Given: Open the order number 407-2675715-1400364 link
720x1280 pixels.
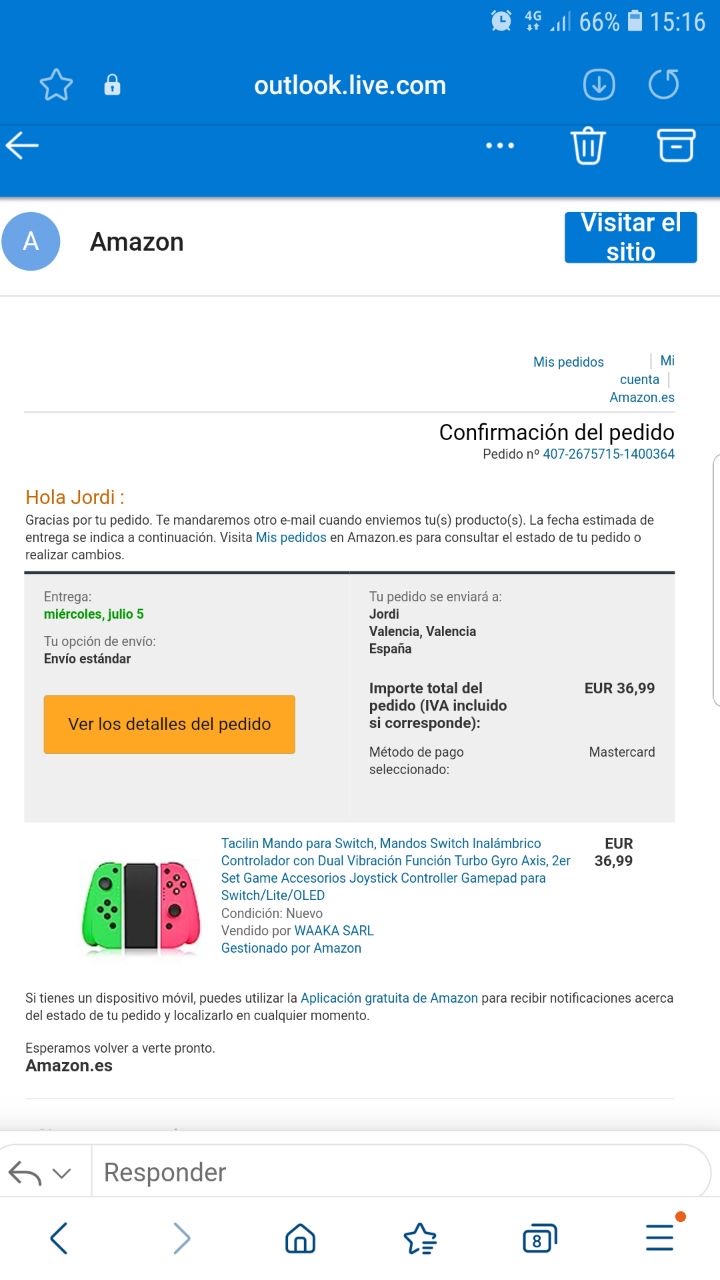Looking at the screenshot, I should tap(608, 454).
